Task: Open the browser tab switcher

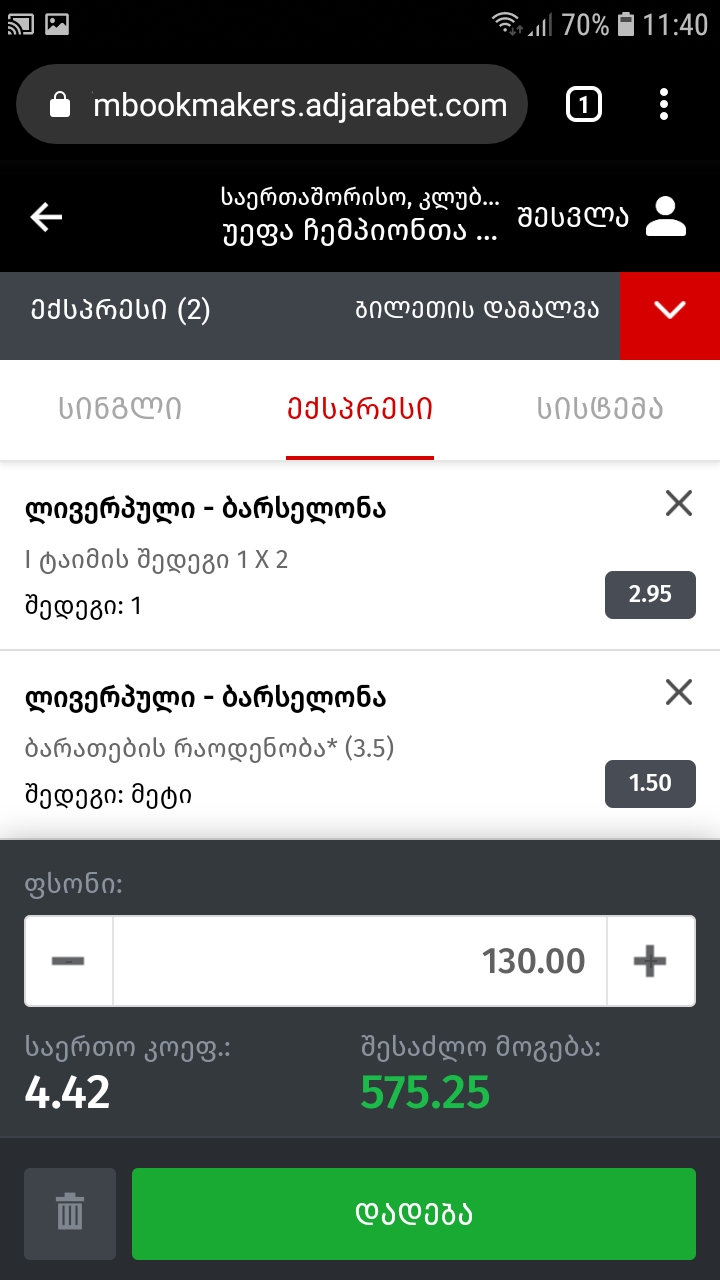Action: click(584, 104)
